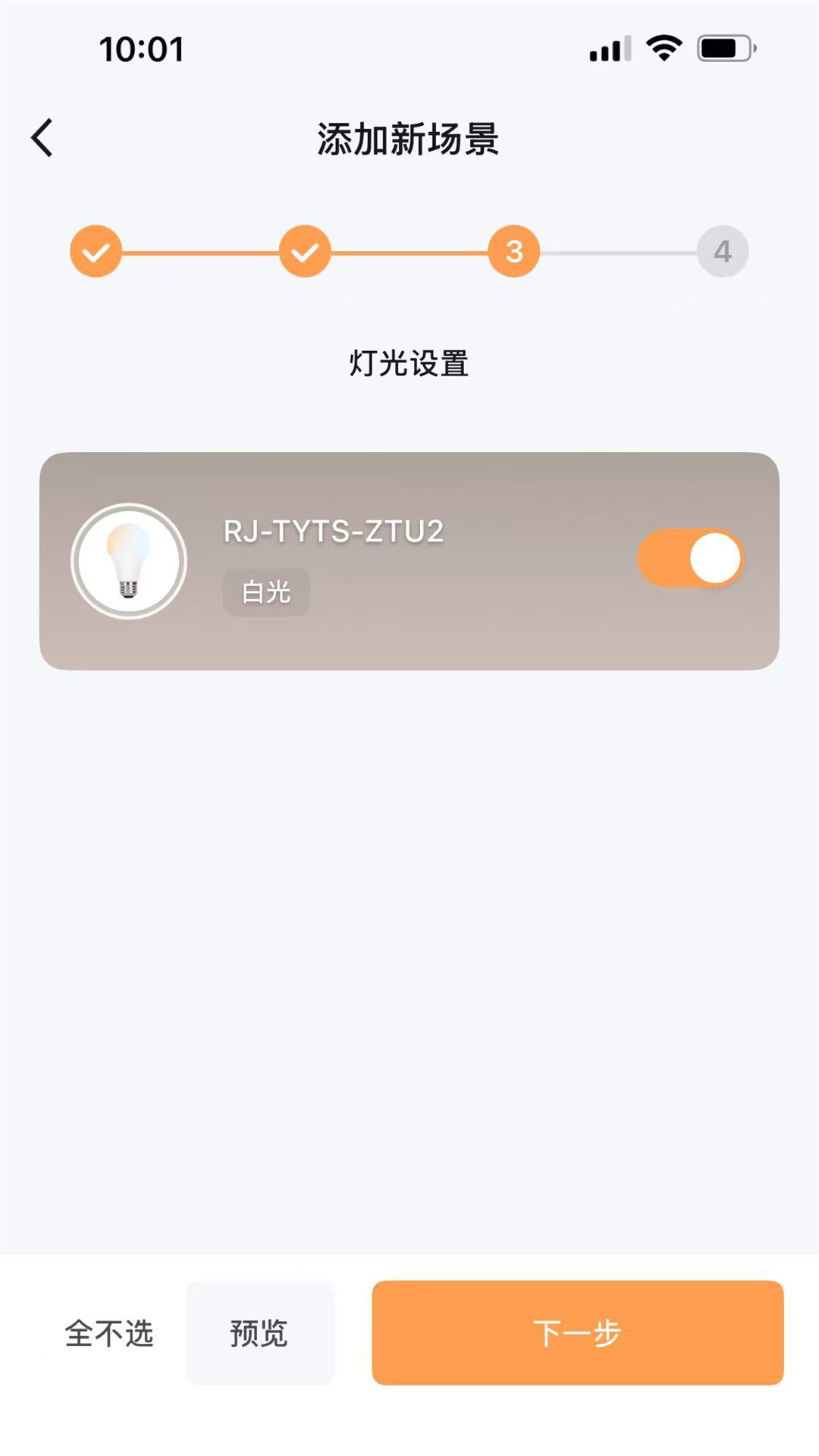Tap the first completed step checkmark
This screenshot has height=1456, width=819.
[x=96, y=251]
